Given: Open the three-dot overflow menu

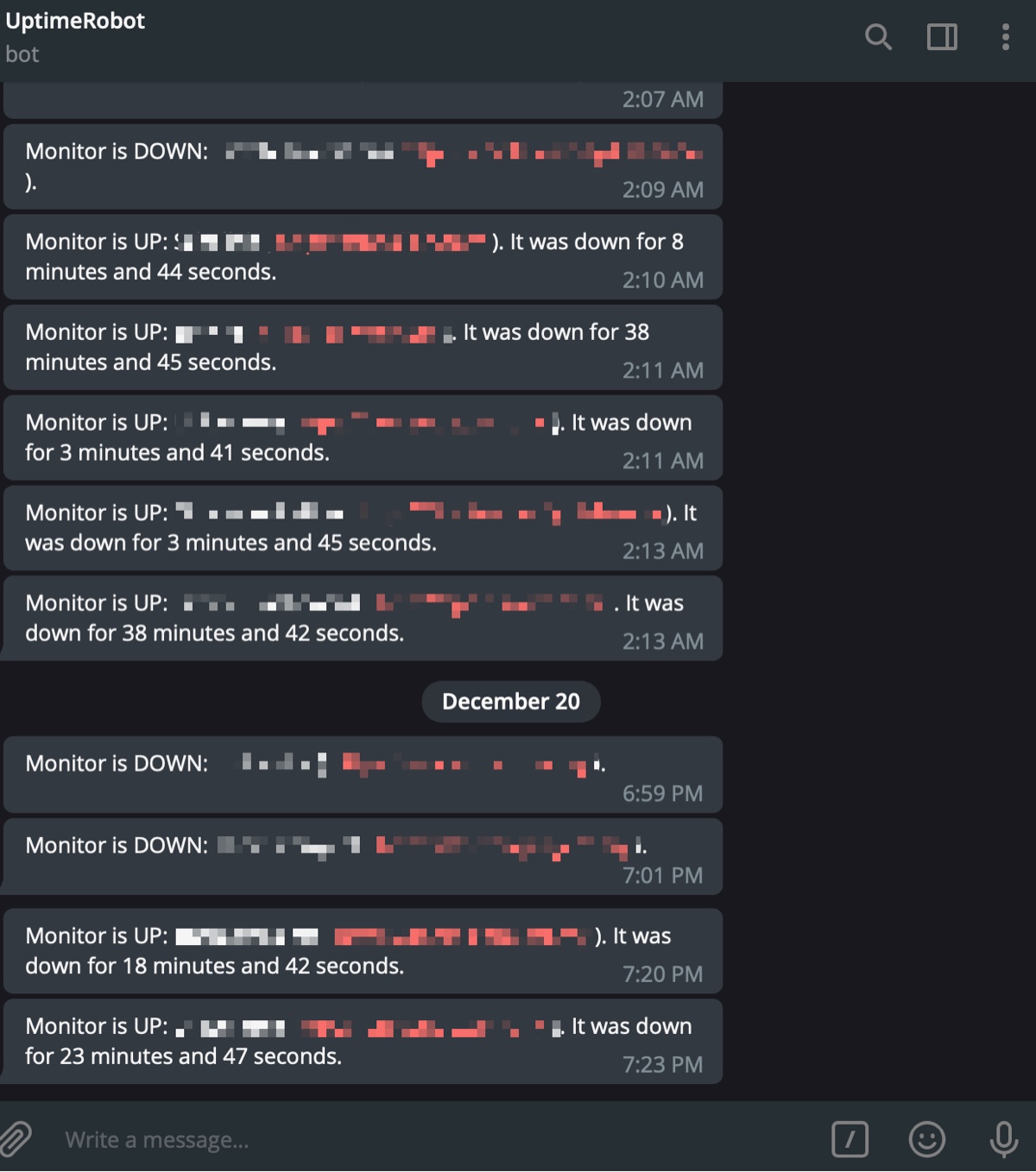Looking at the screenshot, I should pyautogui.click(x=1005, y=37).
